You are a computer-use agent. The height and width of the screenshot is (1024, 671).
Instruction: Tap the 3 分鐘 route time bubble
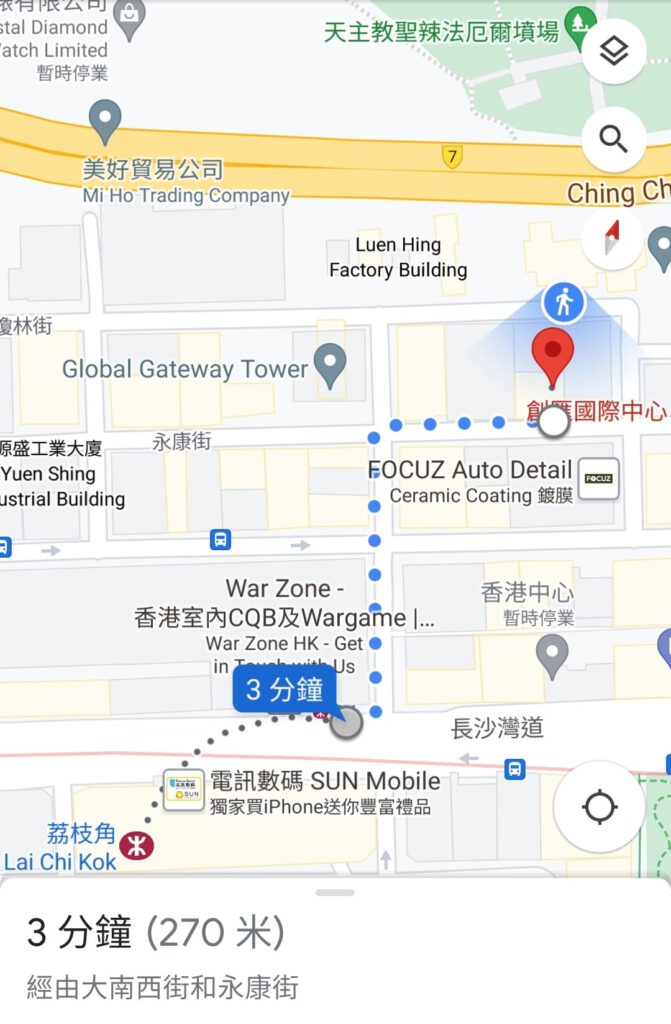(x=284, y=690)
